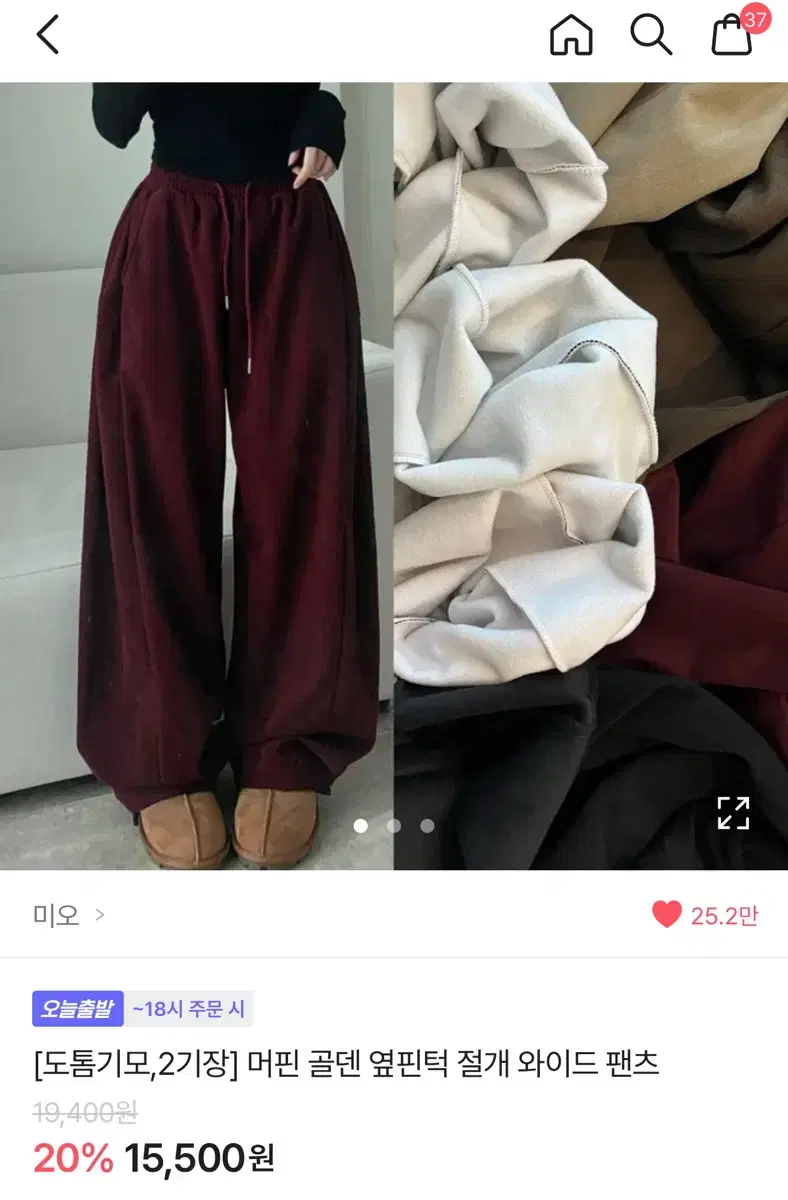Open the shopping bag with 37 items
Image resolution: width=788 pixels, height=1200 pixels.
click(x=730, y=38)
